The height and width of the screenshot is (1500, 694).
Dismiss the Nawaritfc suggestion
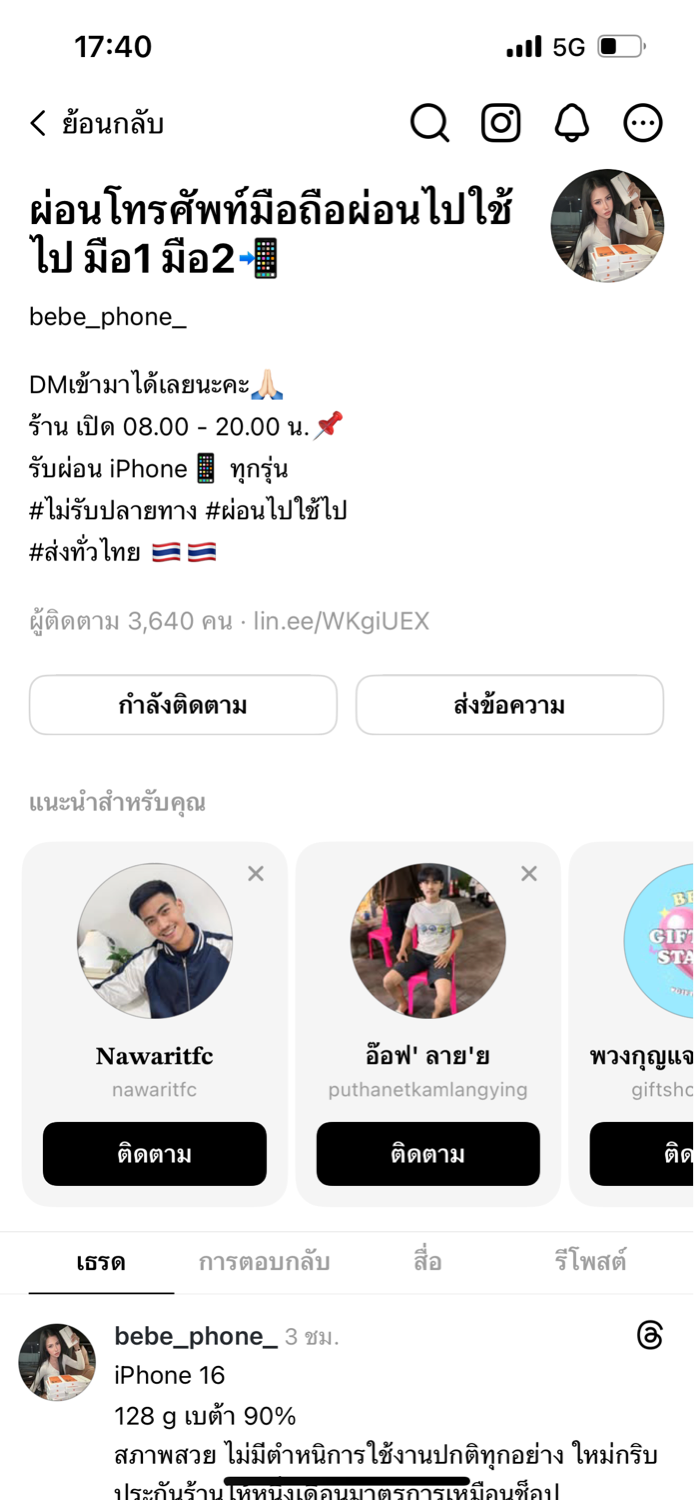[256, 874]
